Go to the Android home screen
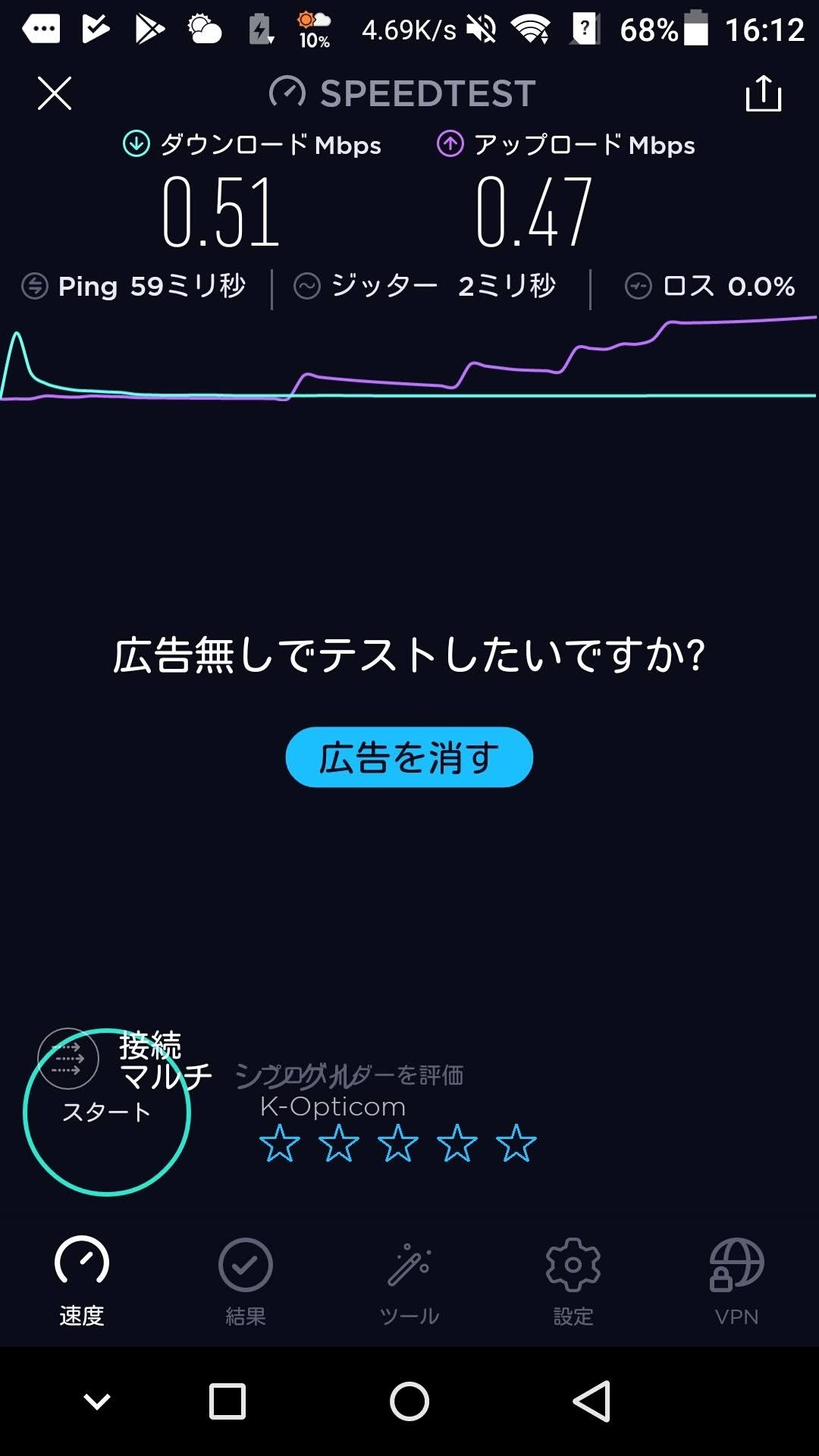Viewport: 819px width, 1456px height. (409, 1401)
